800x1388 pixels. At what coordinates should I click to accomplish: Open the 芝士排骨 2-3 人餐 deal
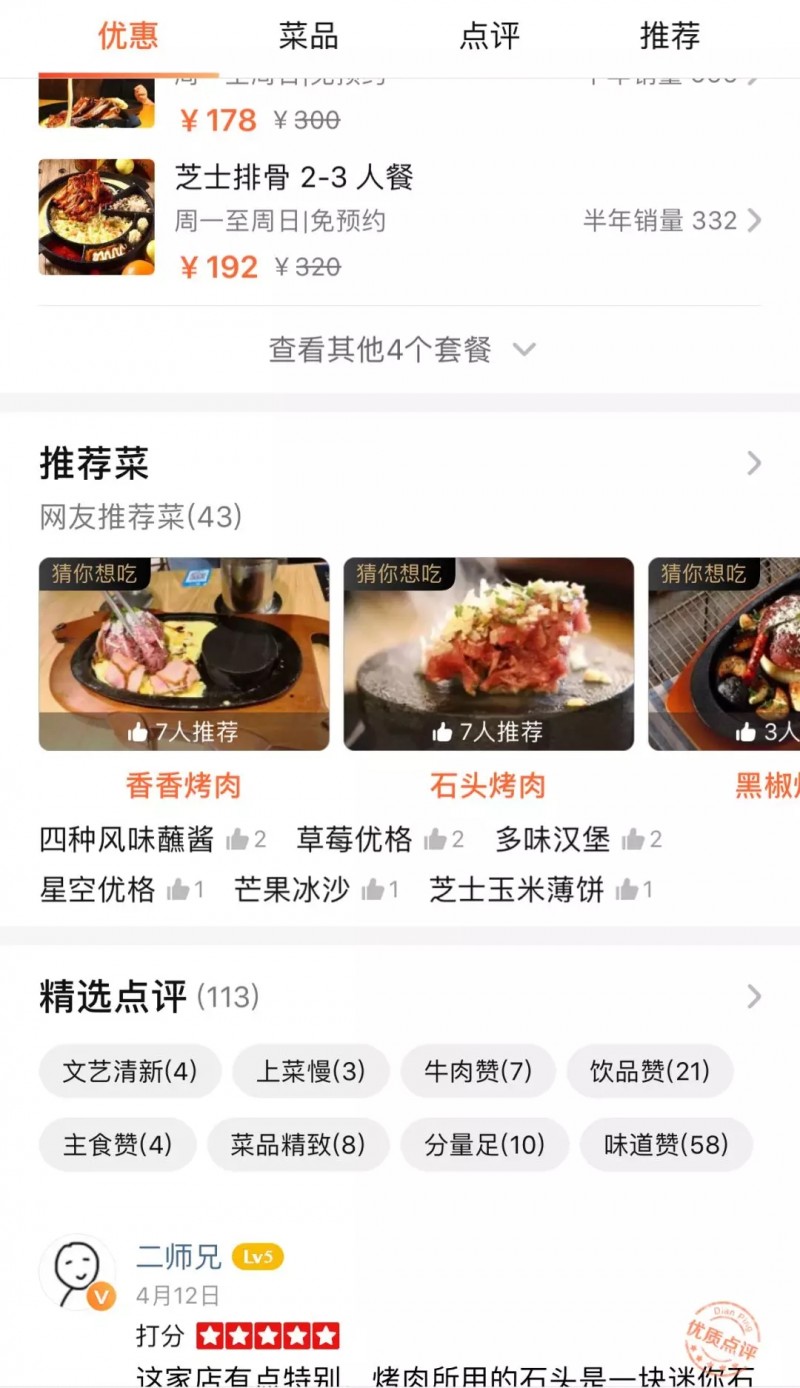pyautogui.click(x=400, y=220)
